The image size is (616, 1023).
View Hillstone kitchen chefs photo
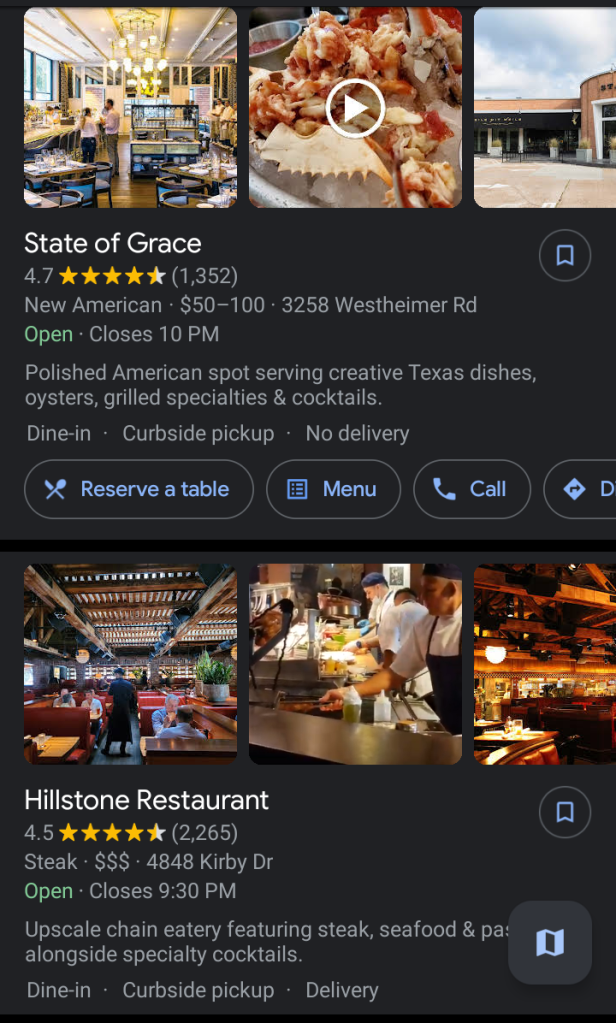pyautogui.click(x=355, y=664)
